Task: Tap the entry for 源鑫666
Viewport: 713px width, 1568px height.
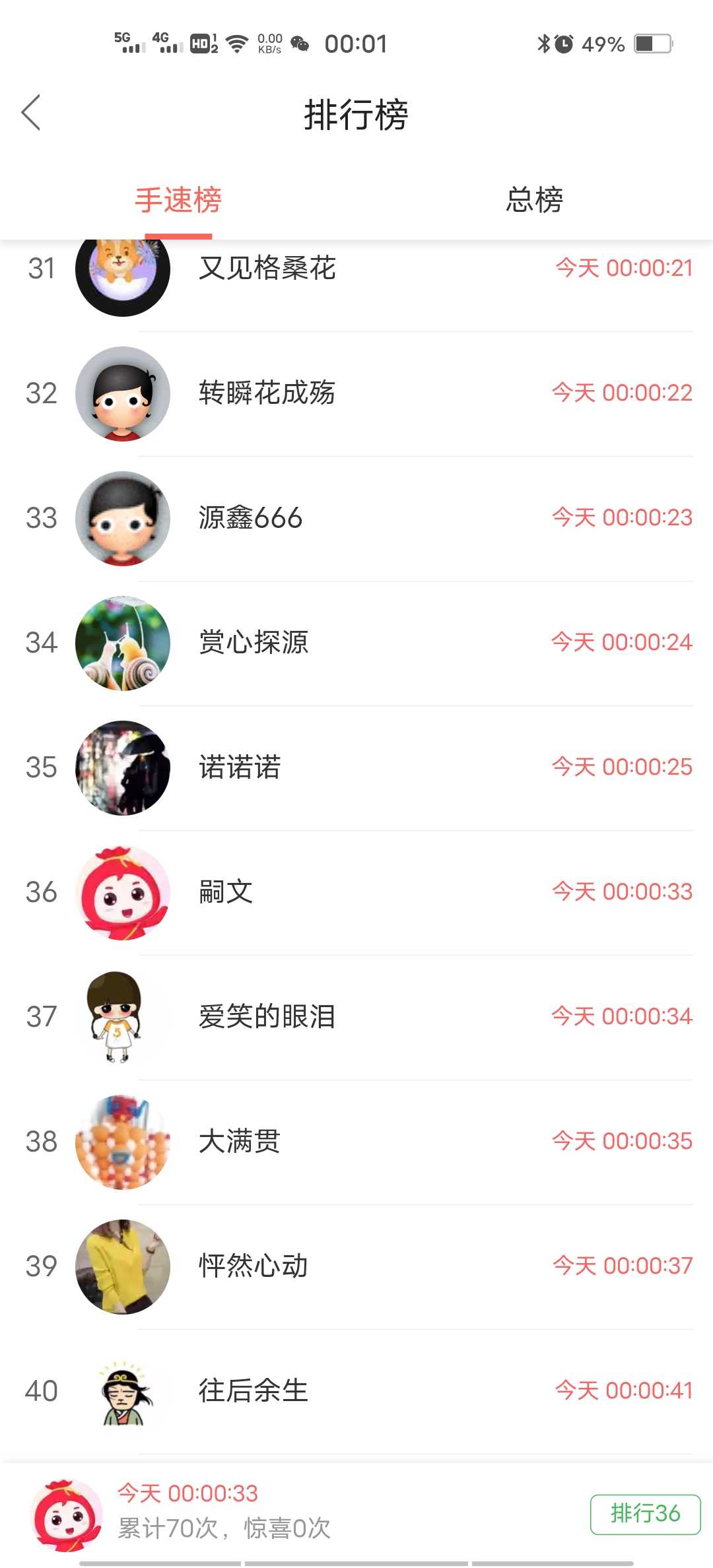Action: (356, 518)
